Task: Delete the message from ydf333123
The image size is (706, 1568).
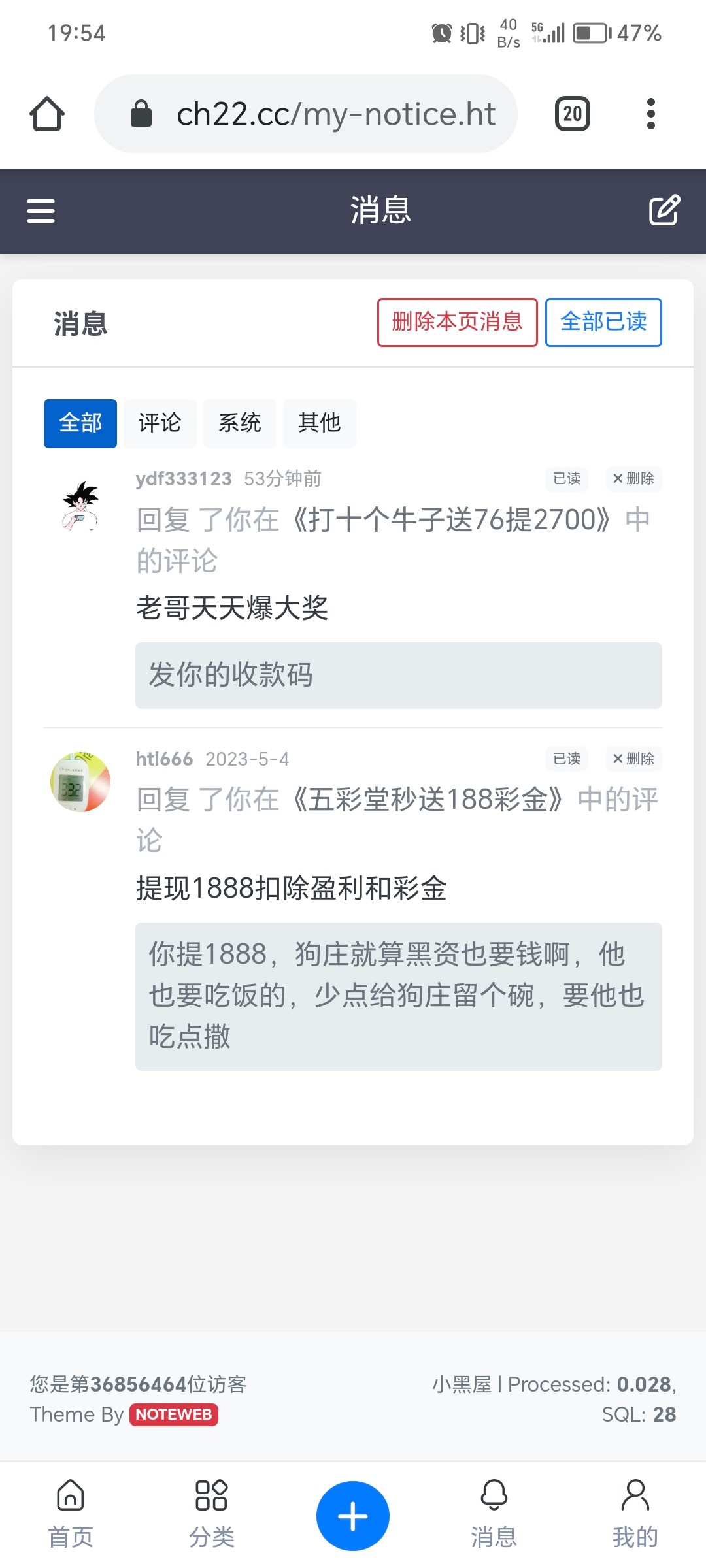Action: pyautogui.click(x=633, y=479)
